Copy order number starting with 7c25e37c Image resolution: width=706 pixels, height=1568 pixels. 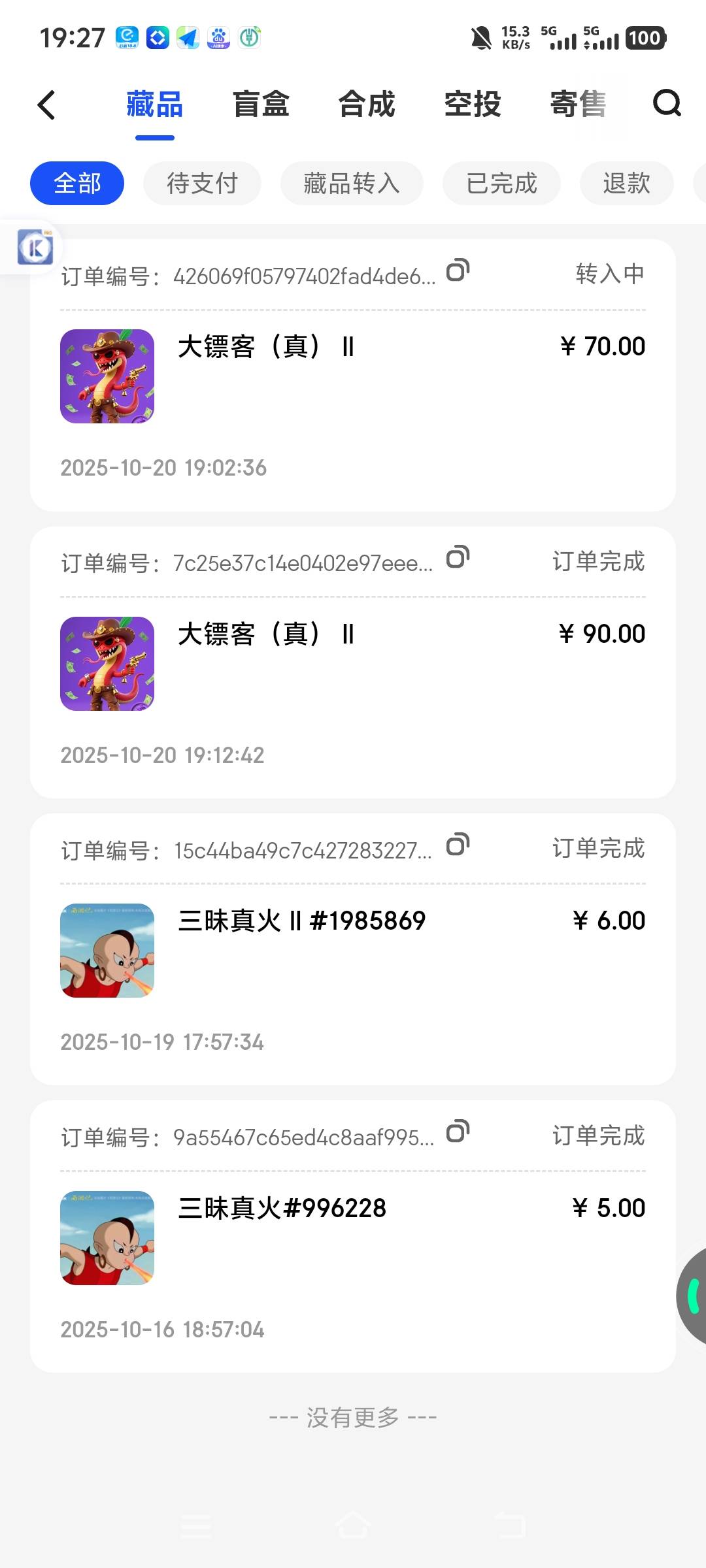tap(458, 558)
